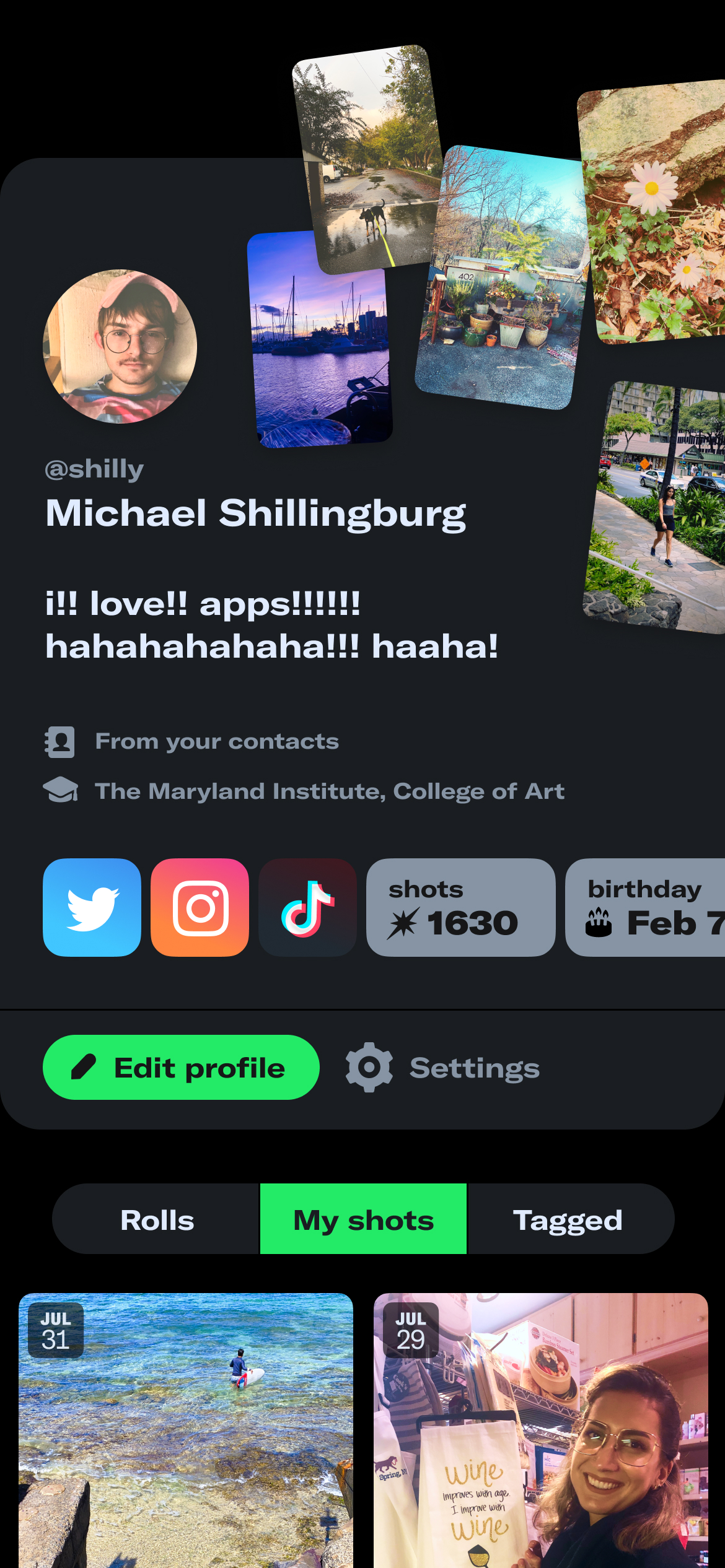
Task: Switch to the Rolls tab
Action: [157, 1220]
